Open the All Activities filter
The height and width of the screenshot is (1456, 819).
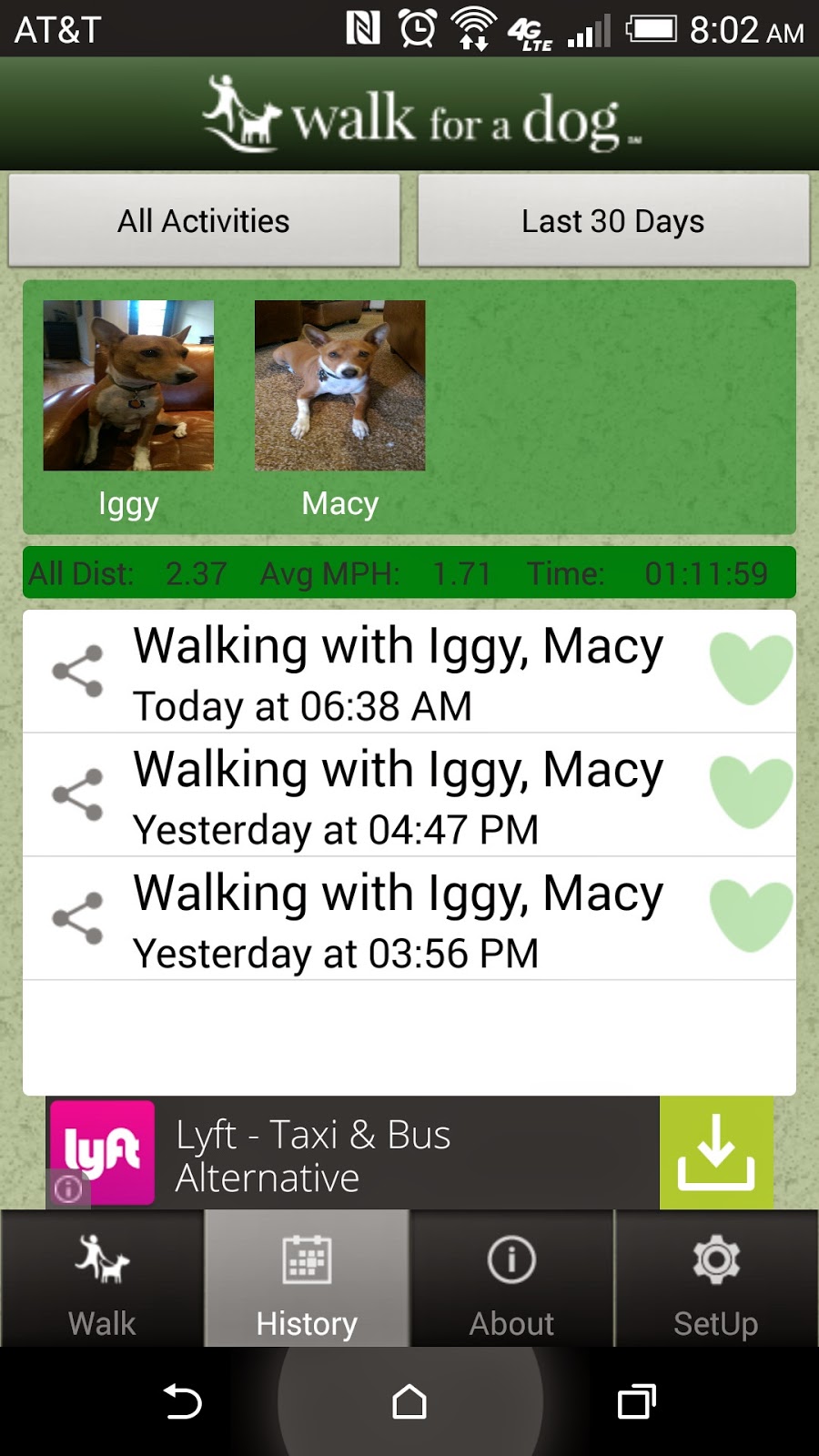point(204,221)
